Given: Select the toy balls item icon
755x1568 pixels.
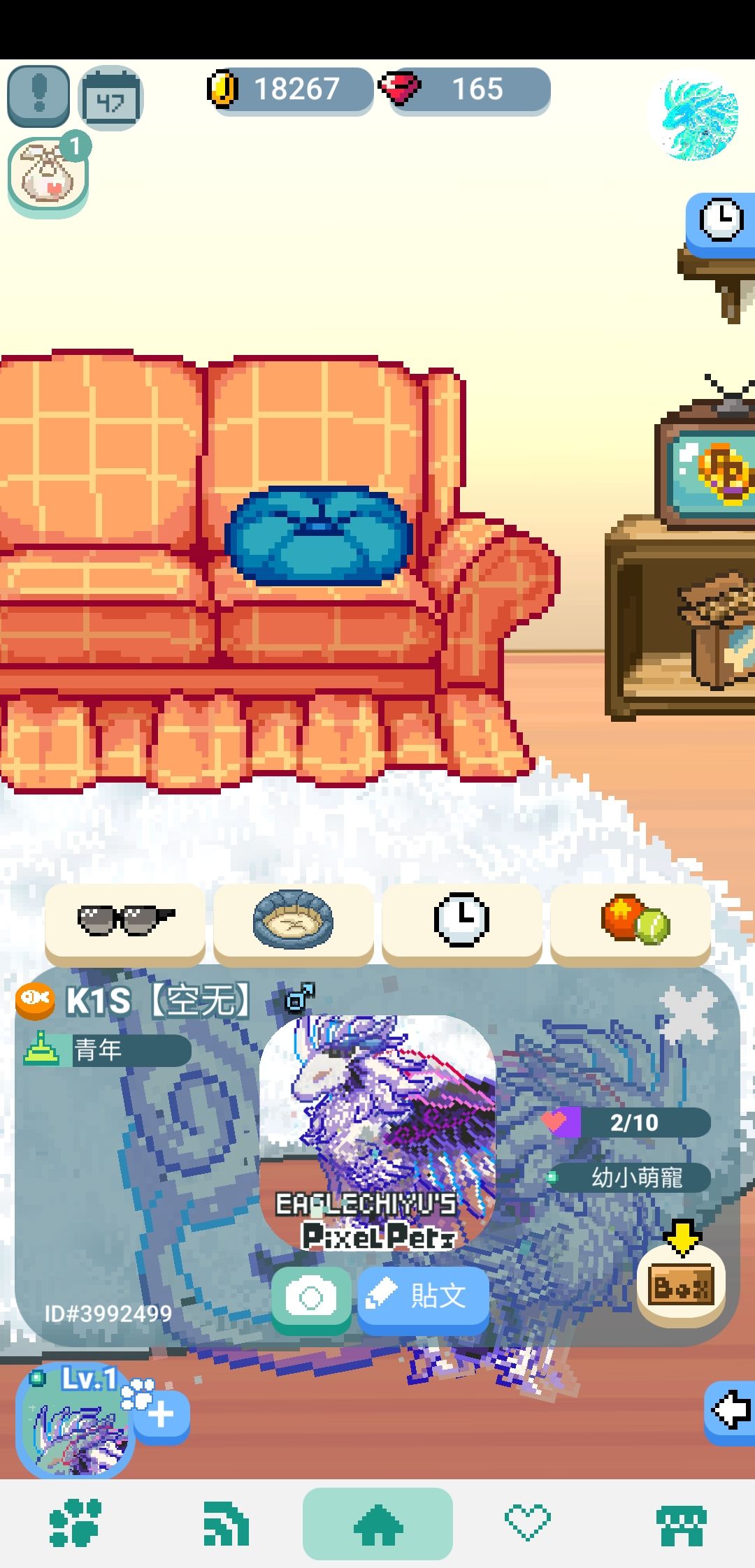Looking at the screenshot, I should tap(630, 919).
